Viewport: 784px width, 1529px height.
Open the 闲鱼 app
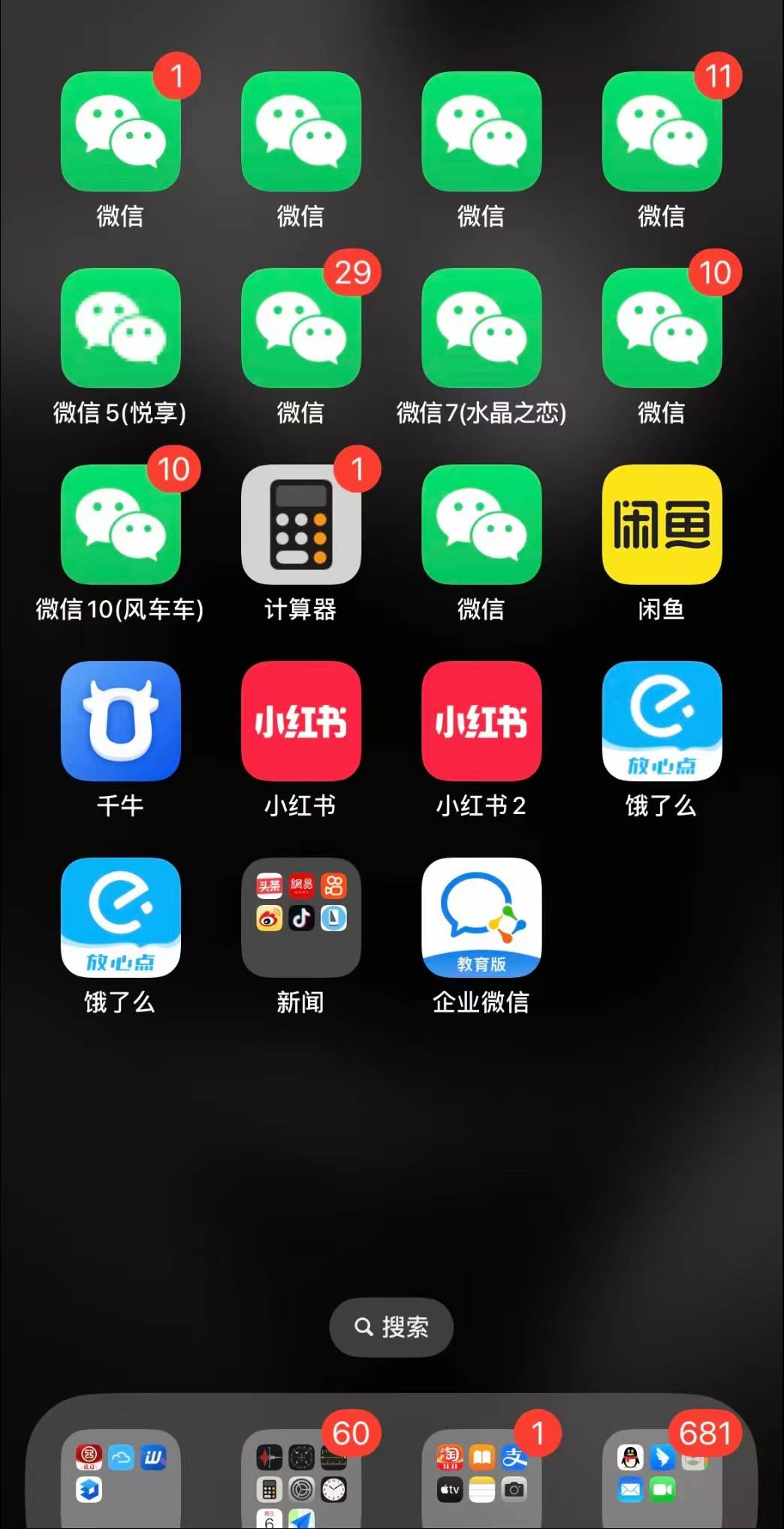coord(662,526)
